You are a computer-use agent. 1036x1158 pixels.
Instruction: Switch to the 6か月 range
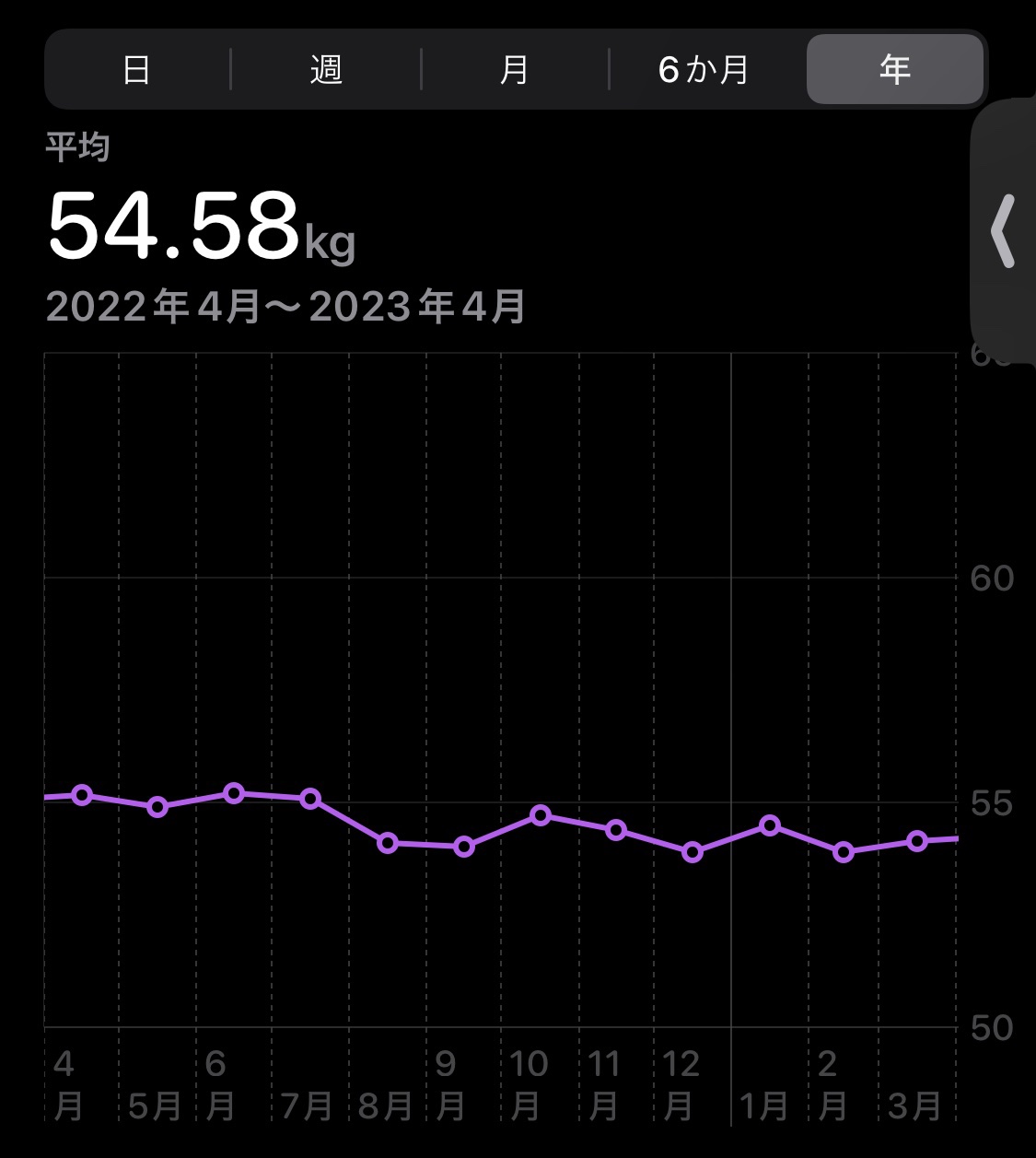click(704, 70)
